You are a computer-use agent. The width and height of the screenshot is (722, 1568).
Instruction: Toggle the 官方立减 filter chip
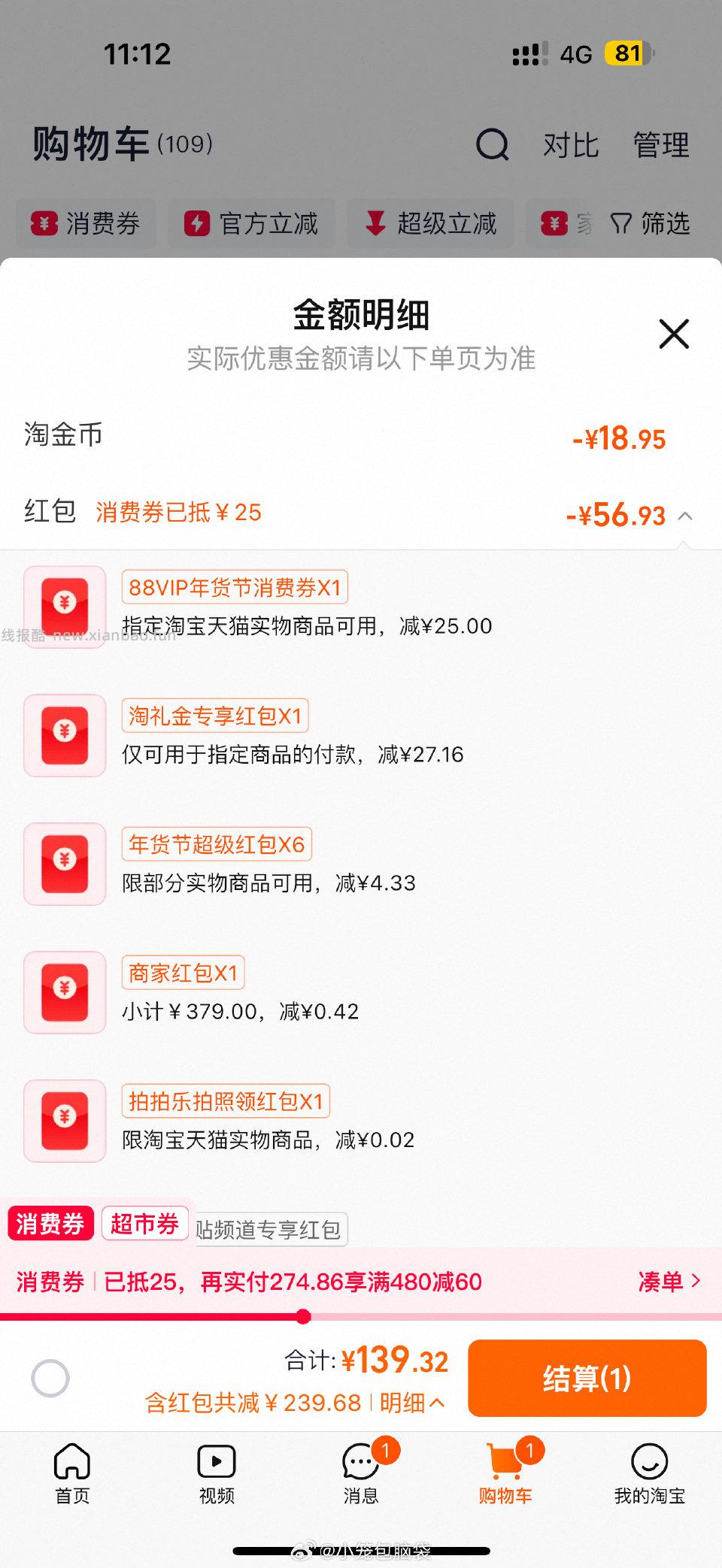click(x=251, y=223)
